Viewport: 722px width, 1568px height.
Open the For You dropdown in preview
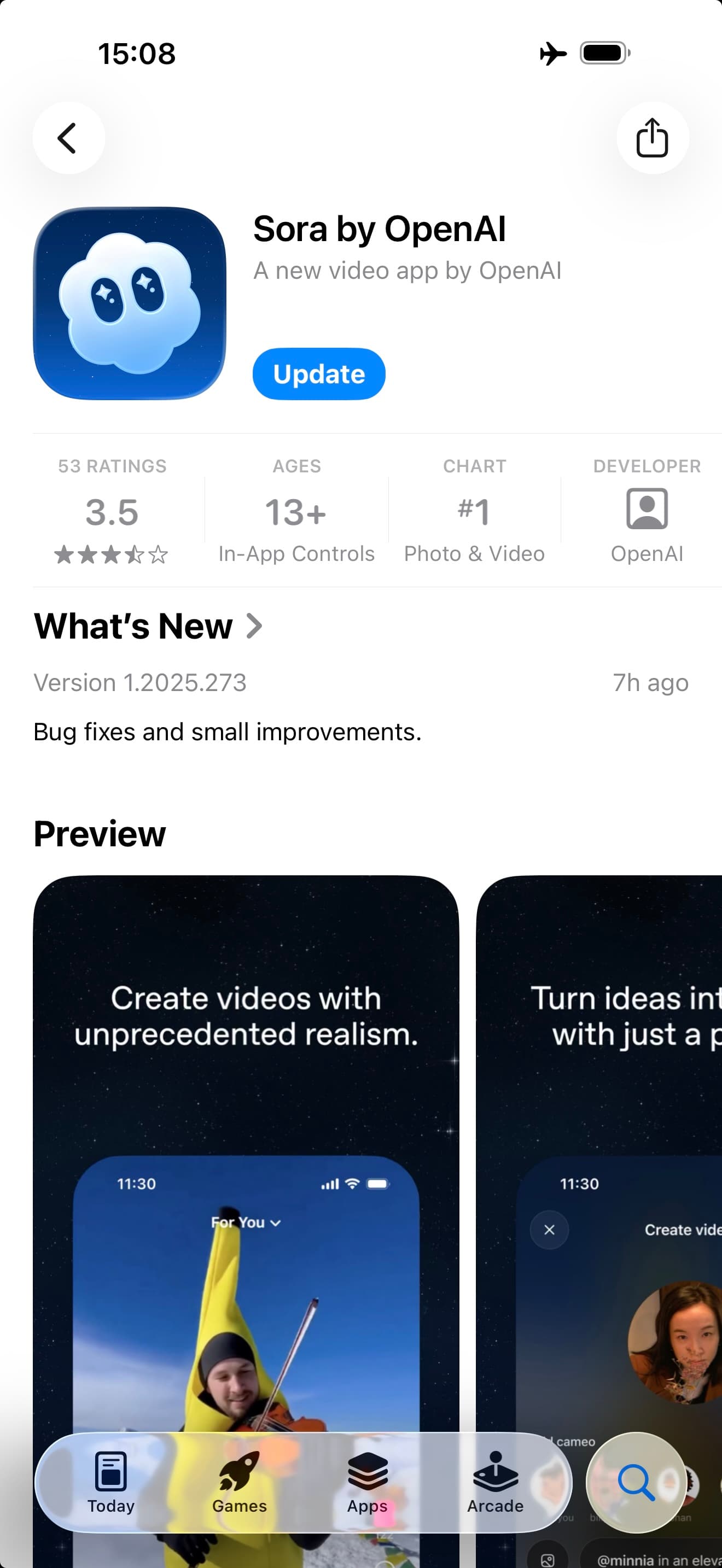tap(244, 1222)
